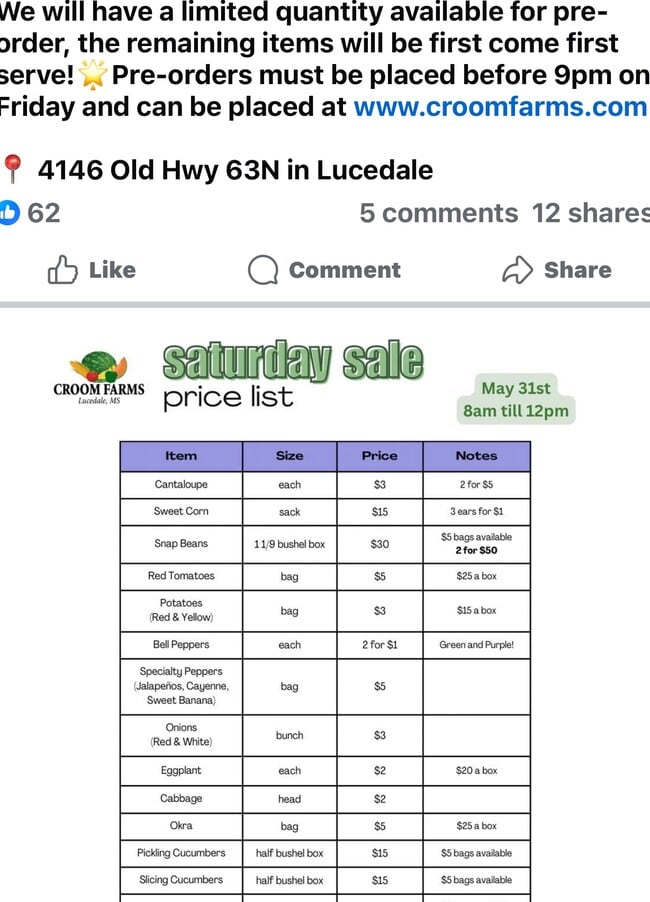Screen dimensions: 650x902
Task: Comment on the Croom Farms post
Action: point(324,270)
